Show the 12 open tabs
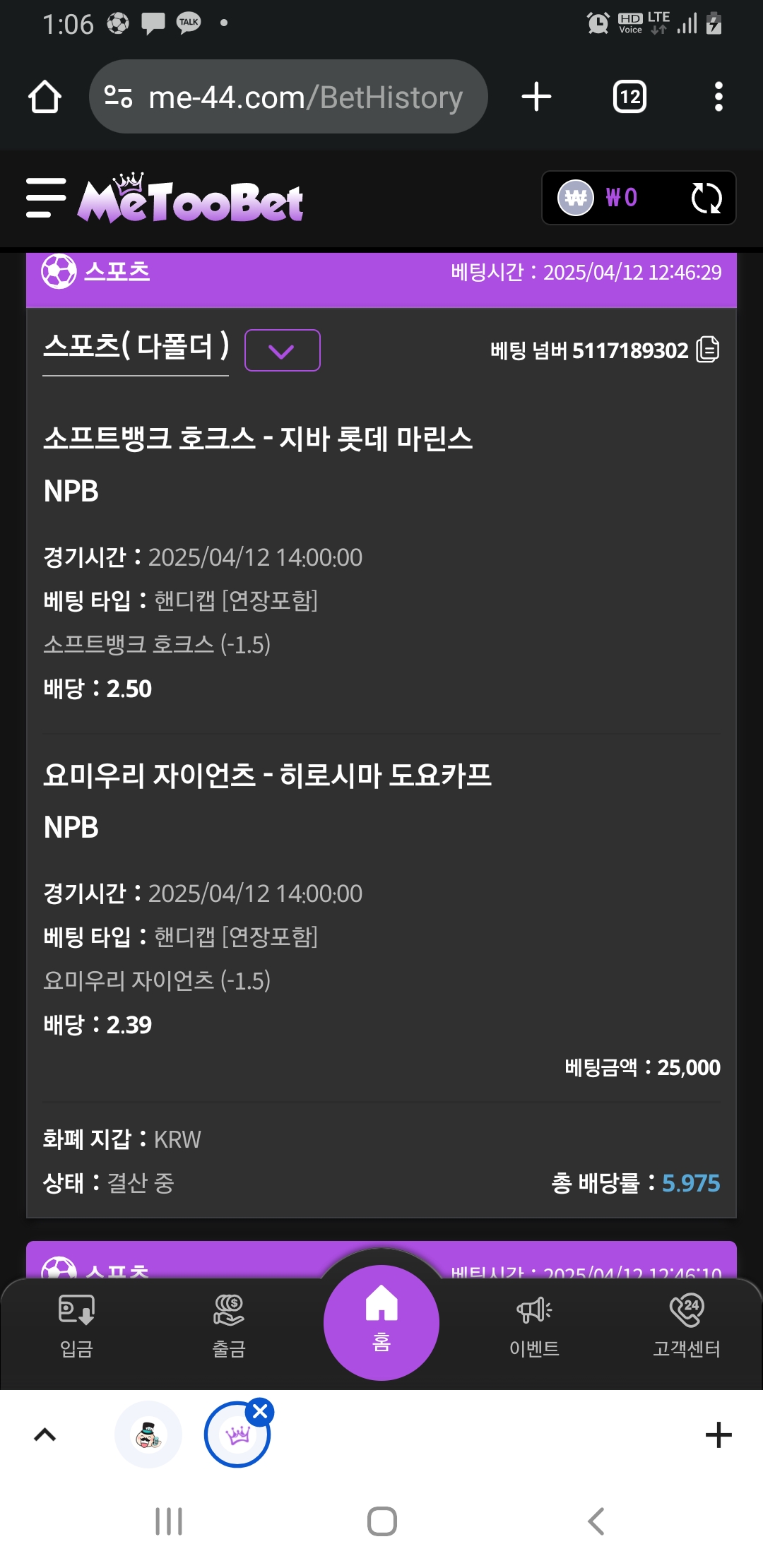The image size is (763, 1568). [x=629, y=97]
